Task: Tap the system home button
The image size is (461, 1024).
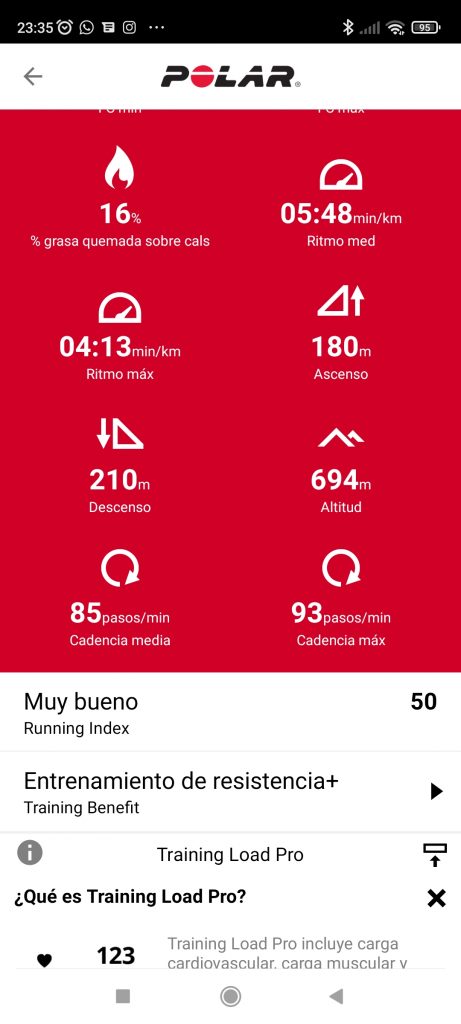Action: point(230,996)
